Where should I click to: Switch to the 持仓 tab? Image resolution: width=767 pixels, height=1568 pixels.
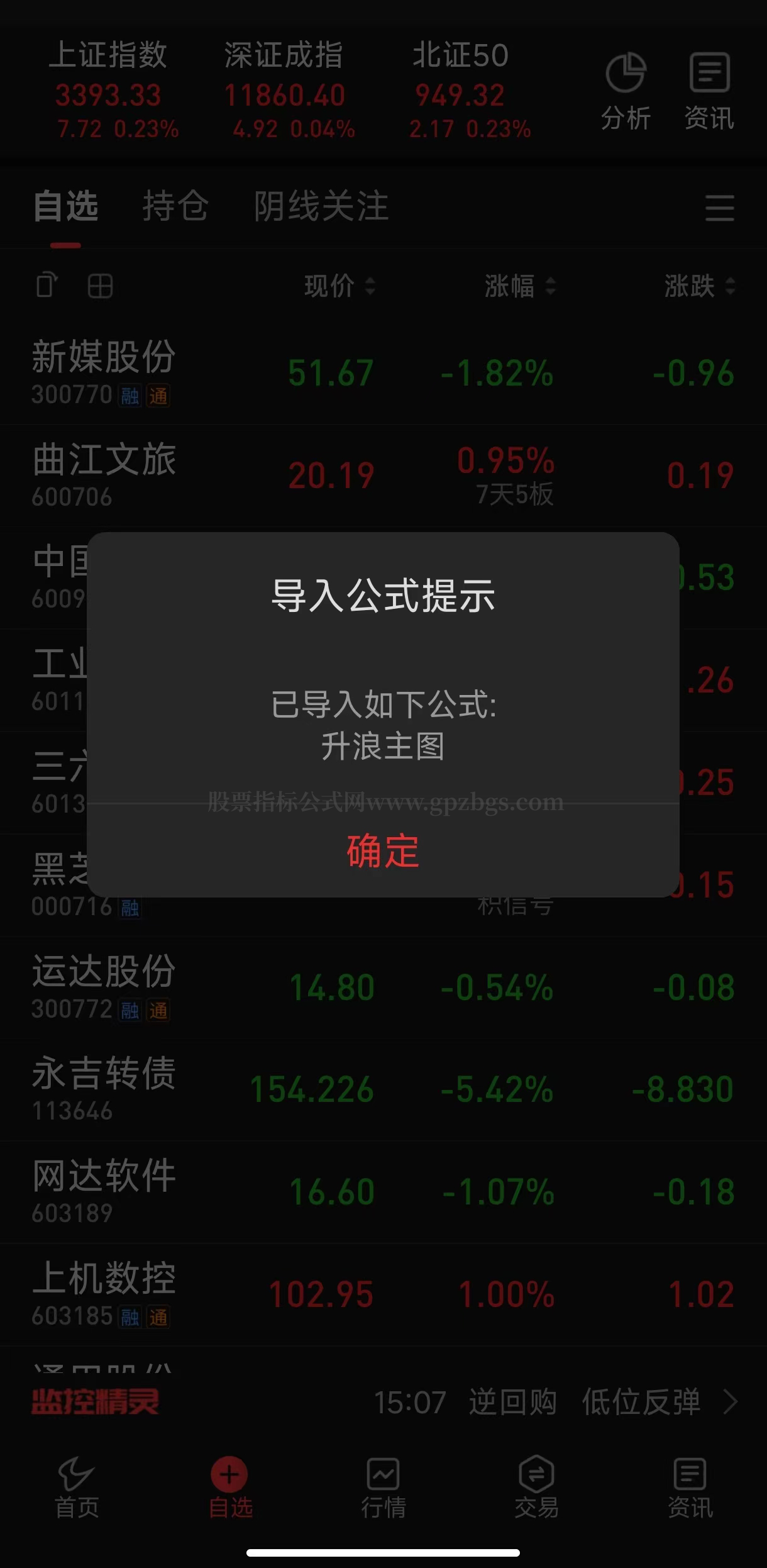(175, 206)
